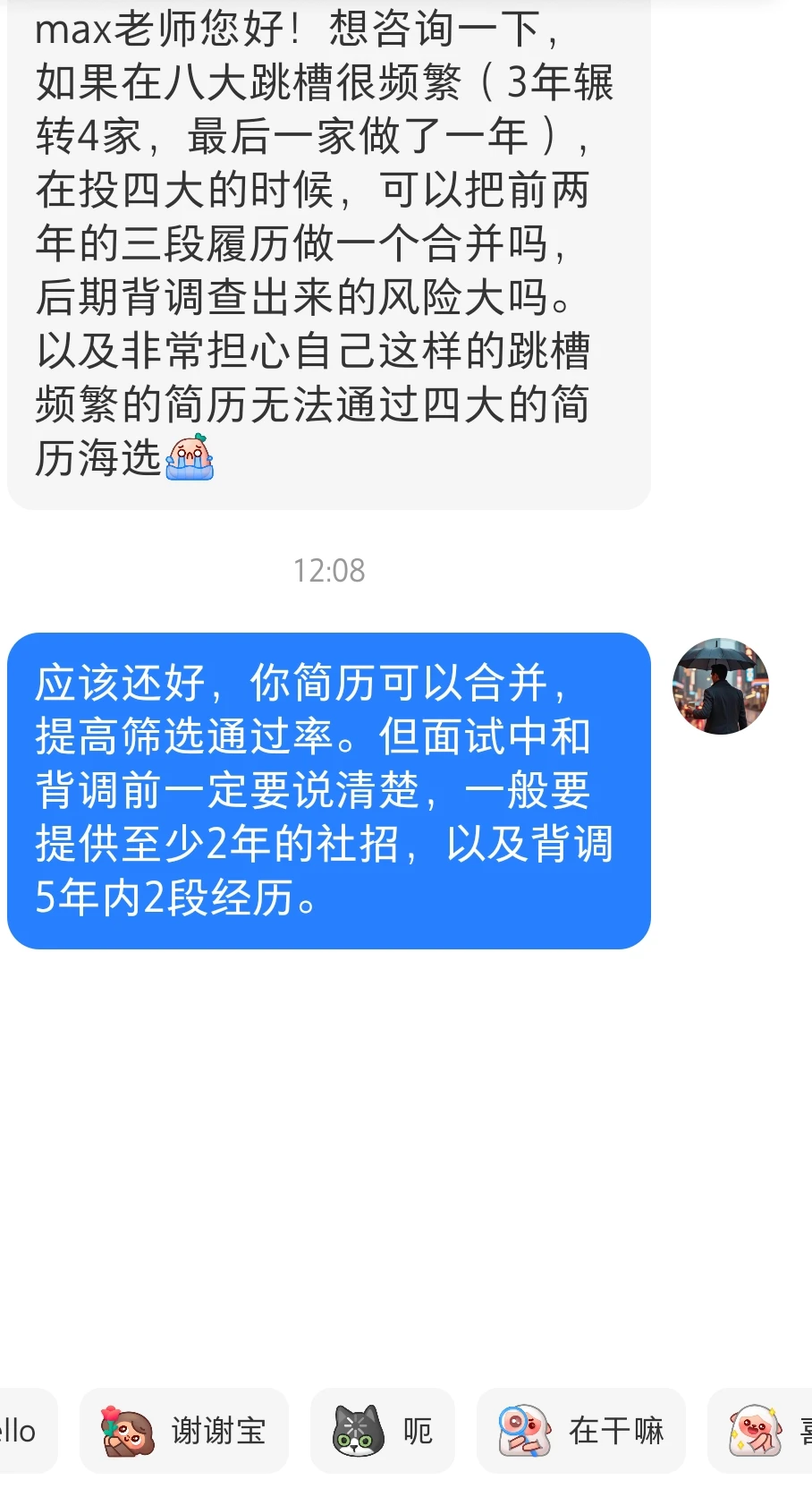The width and height of the screenshot is (812, 1497).
Task: Open the sender's umbrella avatar photo
Action: (720, 686)
